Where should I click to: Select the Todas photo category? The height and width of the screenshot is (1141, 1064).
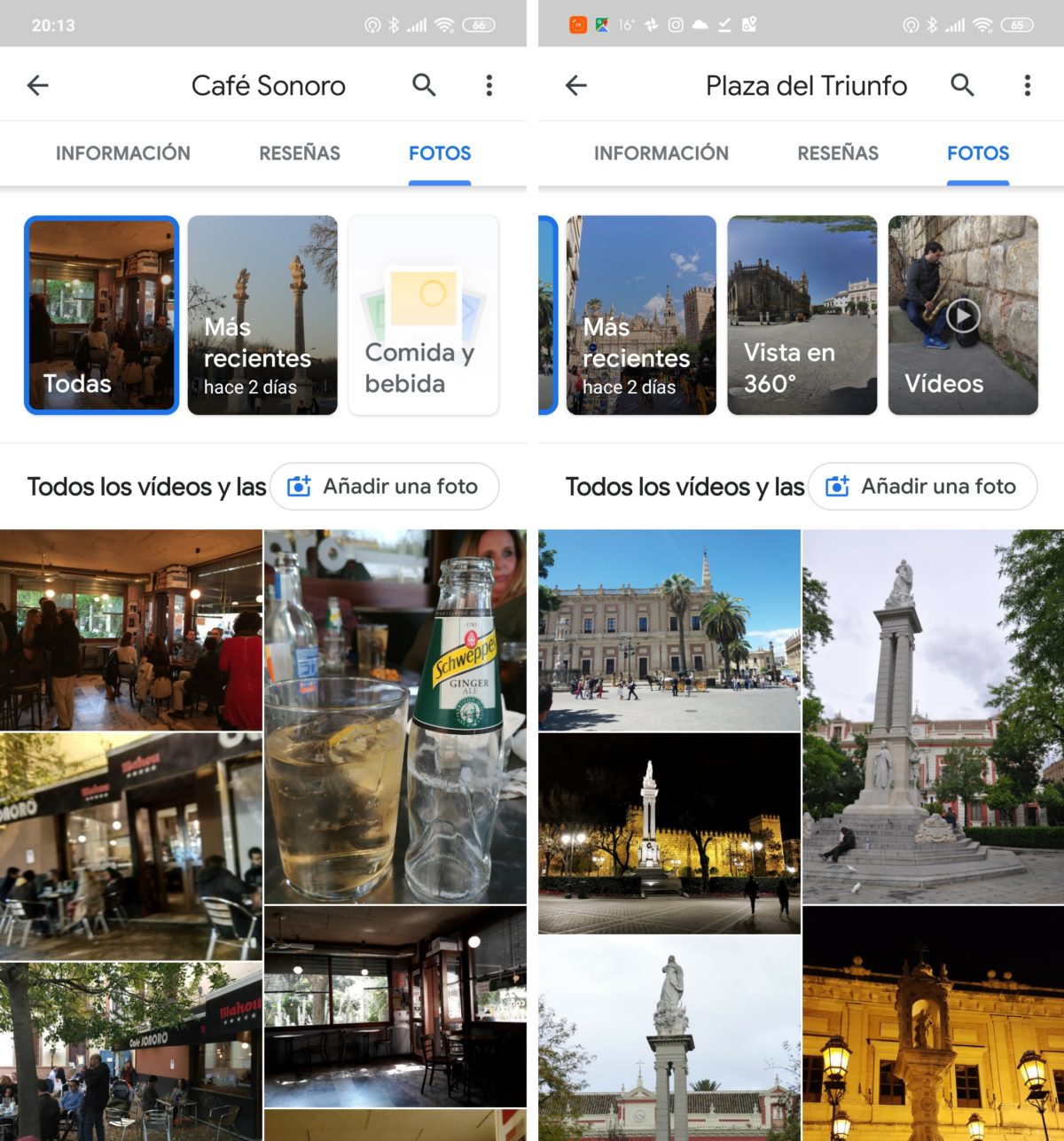click(x=100, y=314)
